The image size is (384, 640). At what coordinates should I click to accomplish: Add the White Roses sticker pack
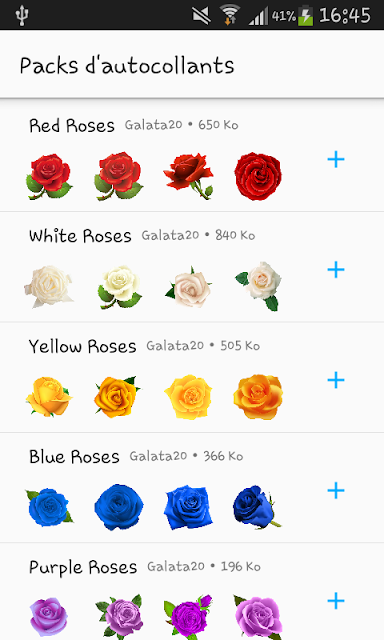click(x=336, y=270)
